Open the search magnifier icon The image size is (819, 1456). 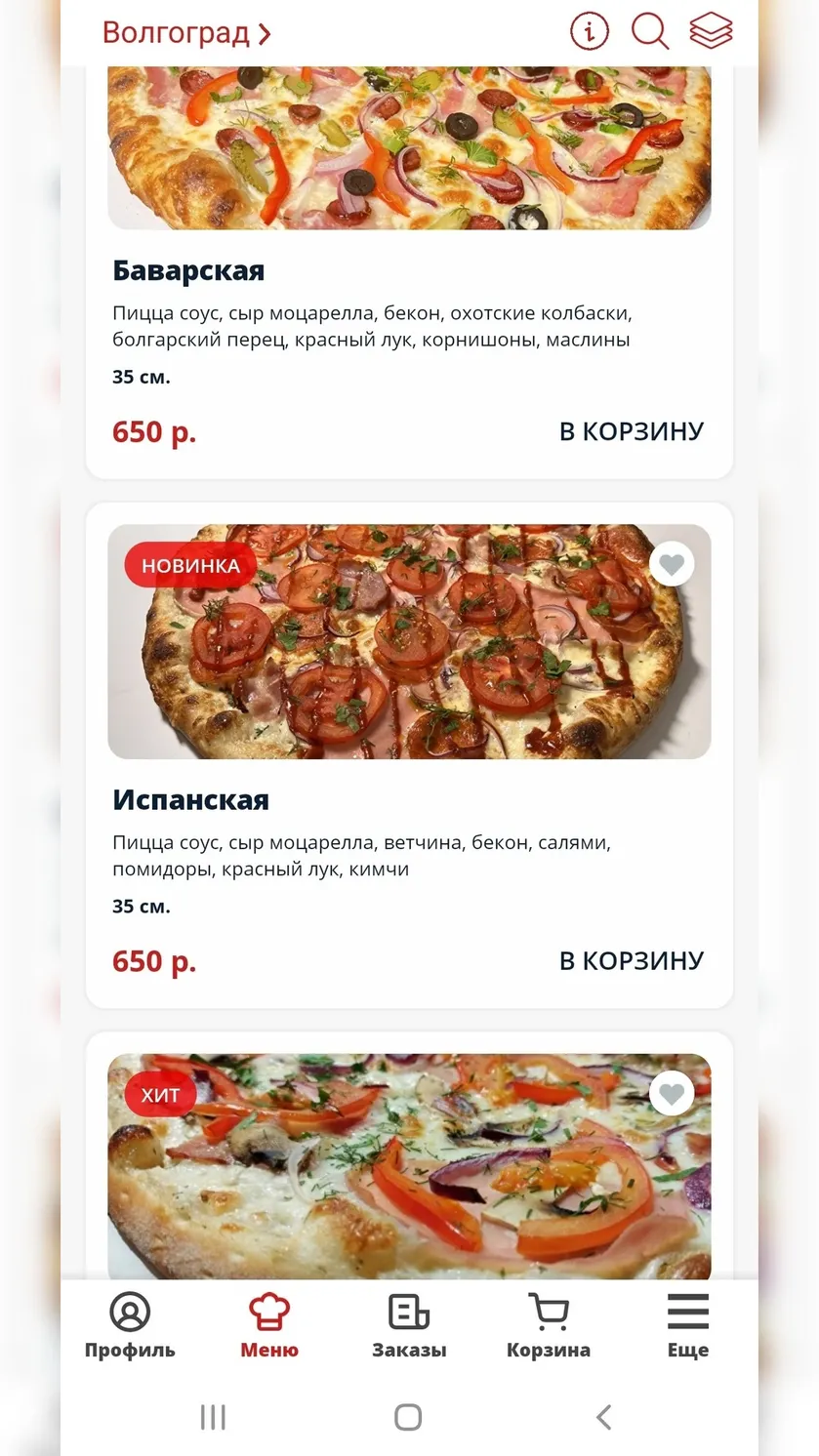point(649,31)
